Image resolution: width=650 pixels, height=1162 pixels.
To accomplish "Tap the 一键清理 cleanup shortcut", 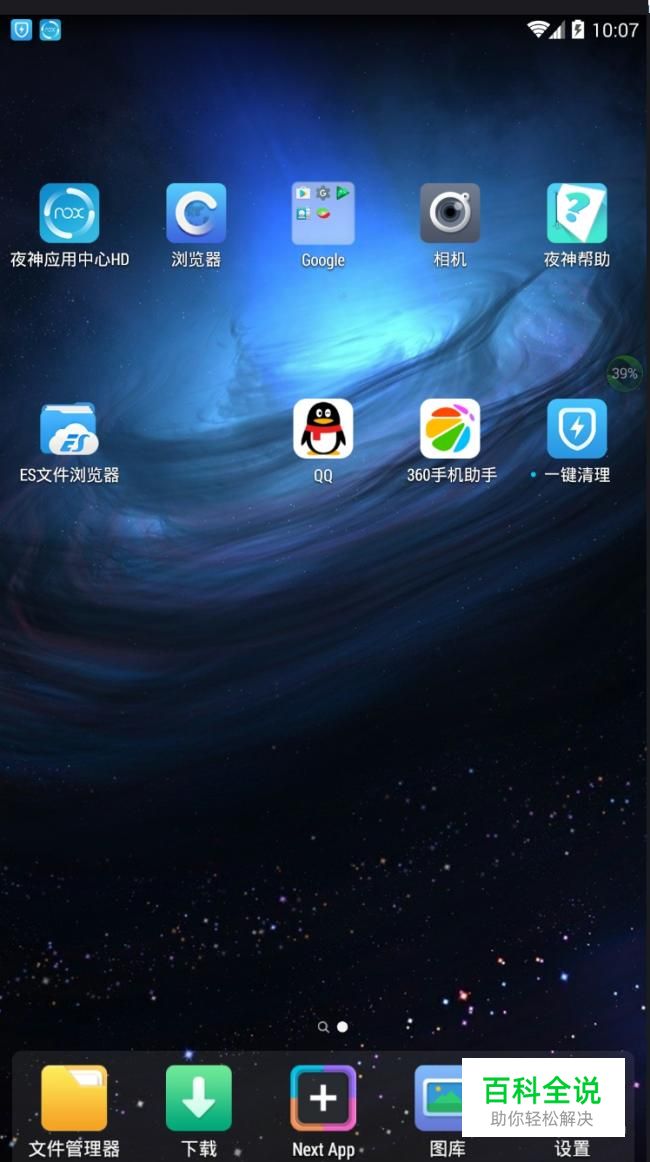I will [577, 430].
